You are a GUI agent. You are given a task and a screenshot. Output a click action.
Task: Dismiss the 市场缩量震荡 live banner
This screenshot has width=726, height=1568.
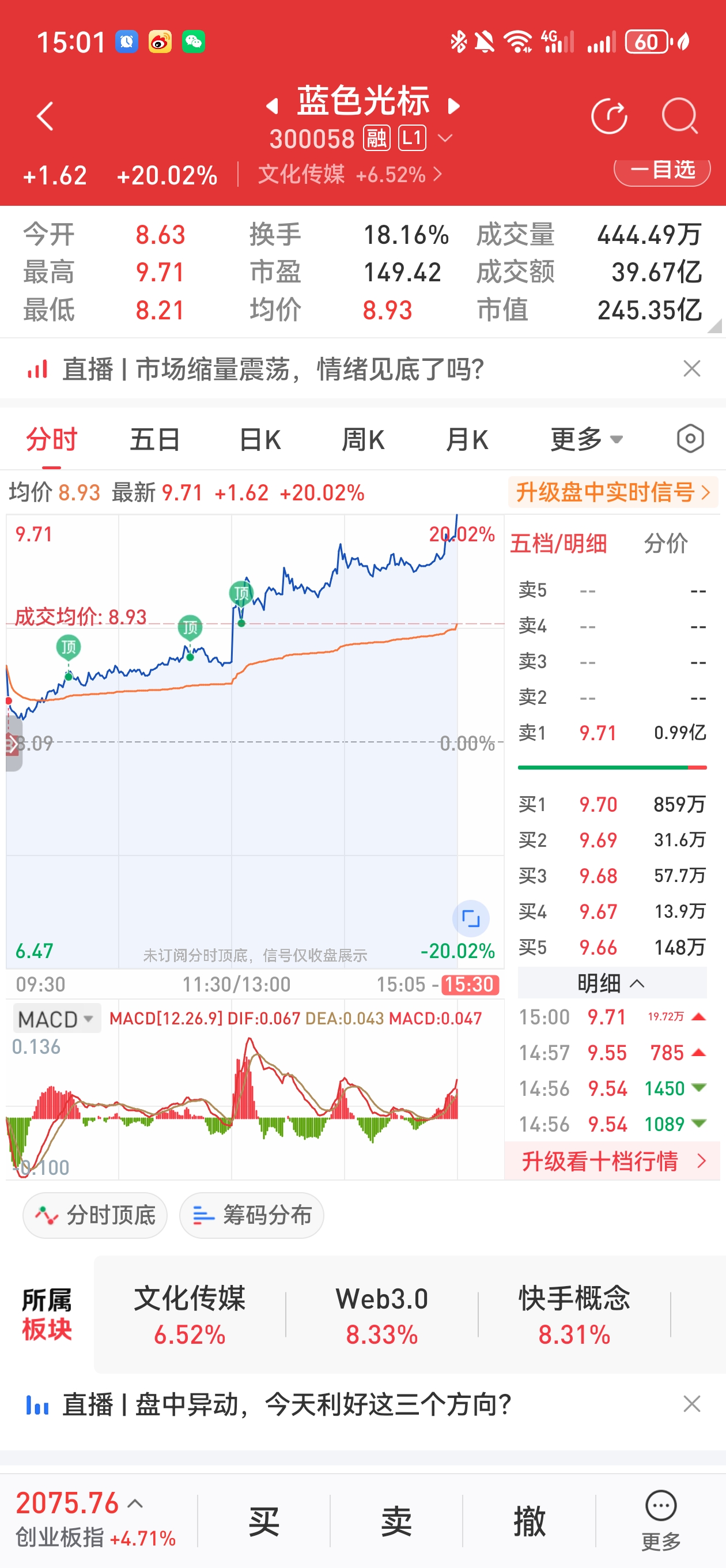(692, 368)
